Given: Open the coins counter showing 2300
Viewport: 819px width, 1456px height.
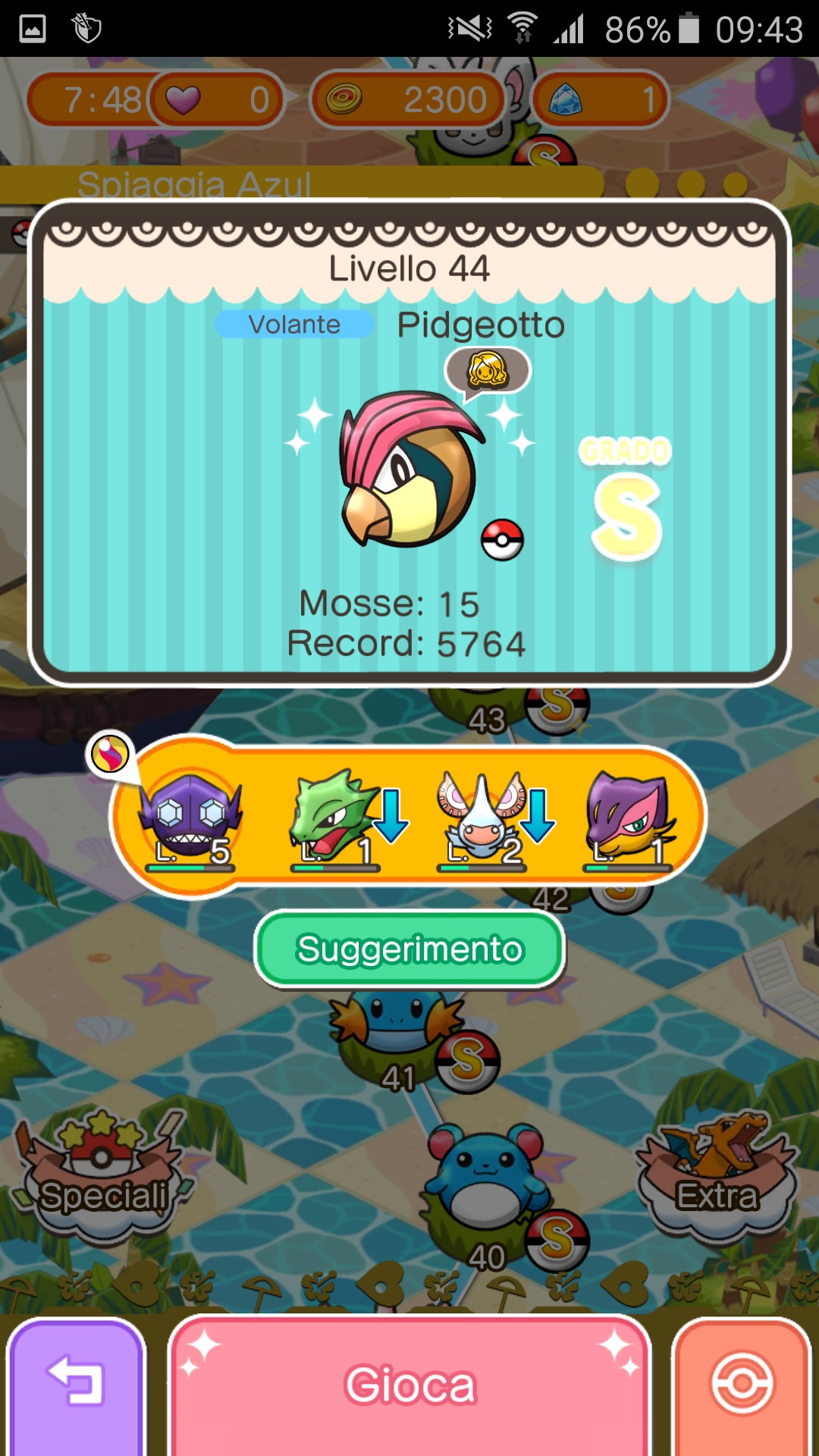Looking at the screenshot, I should point(409,99).
